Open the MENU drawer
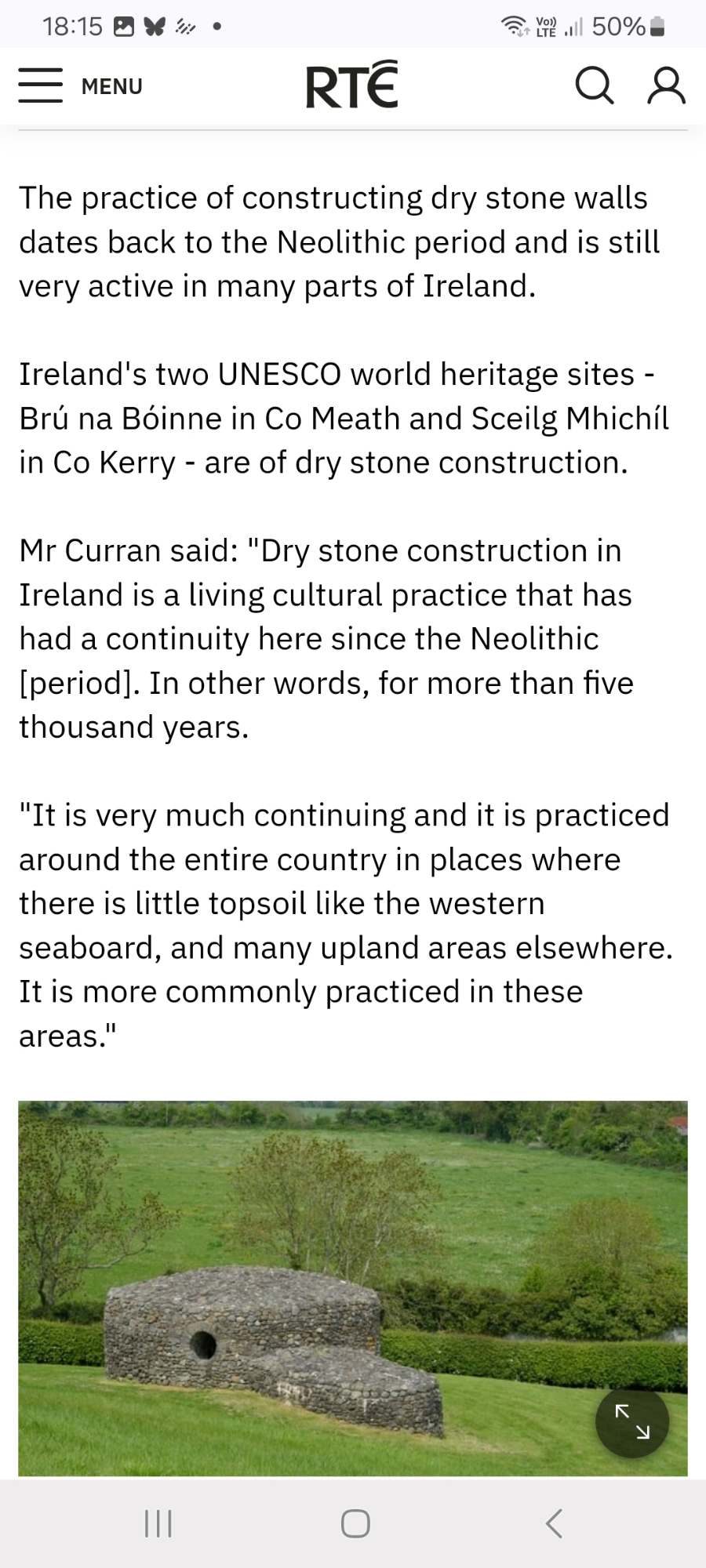Screen dimensions: 706x1568 pos(80,85)
